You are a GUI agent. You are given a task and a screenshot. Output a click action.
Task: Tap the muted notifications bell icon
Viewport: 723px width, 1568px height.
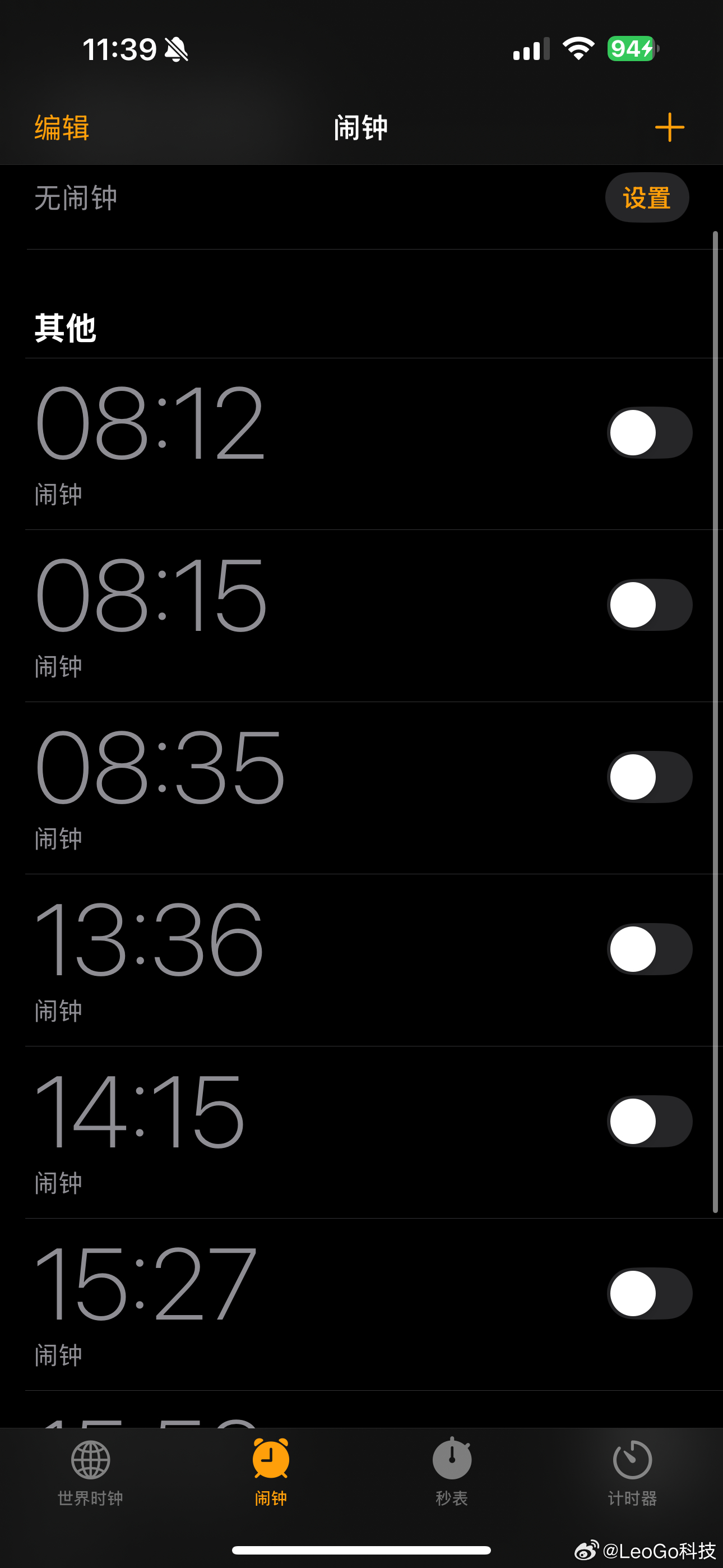click(175, 50)
